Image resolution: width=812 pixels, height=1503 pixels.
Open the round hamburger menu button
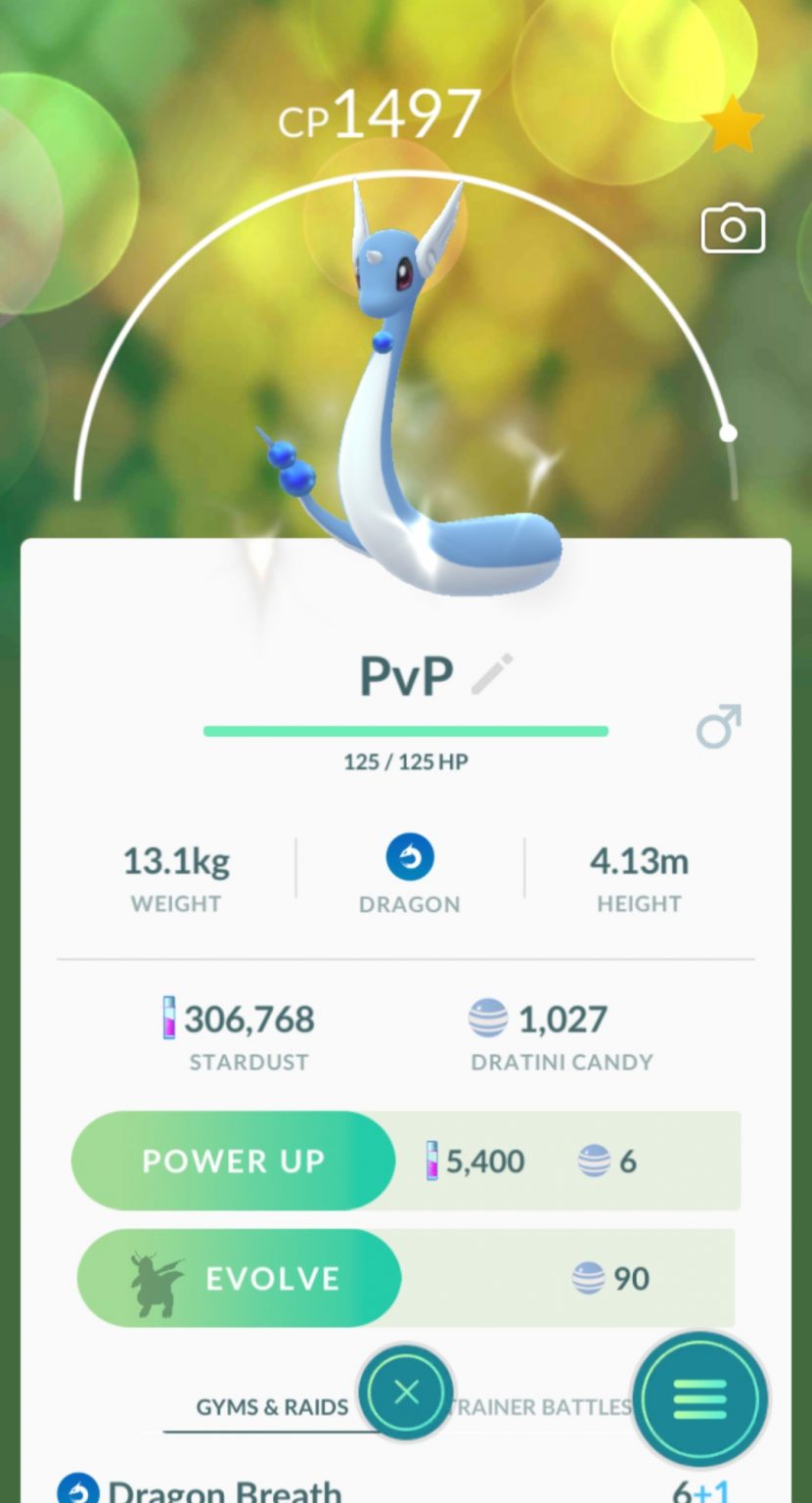[x=699, y=1399]
